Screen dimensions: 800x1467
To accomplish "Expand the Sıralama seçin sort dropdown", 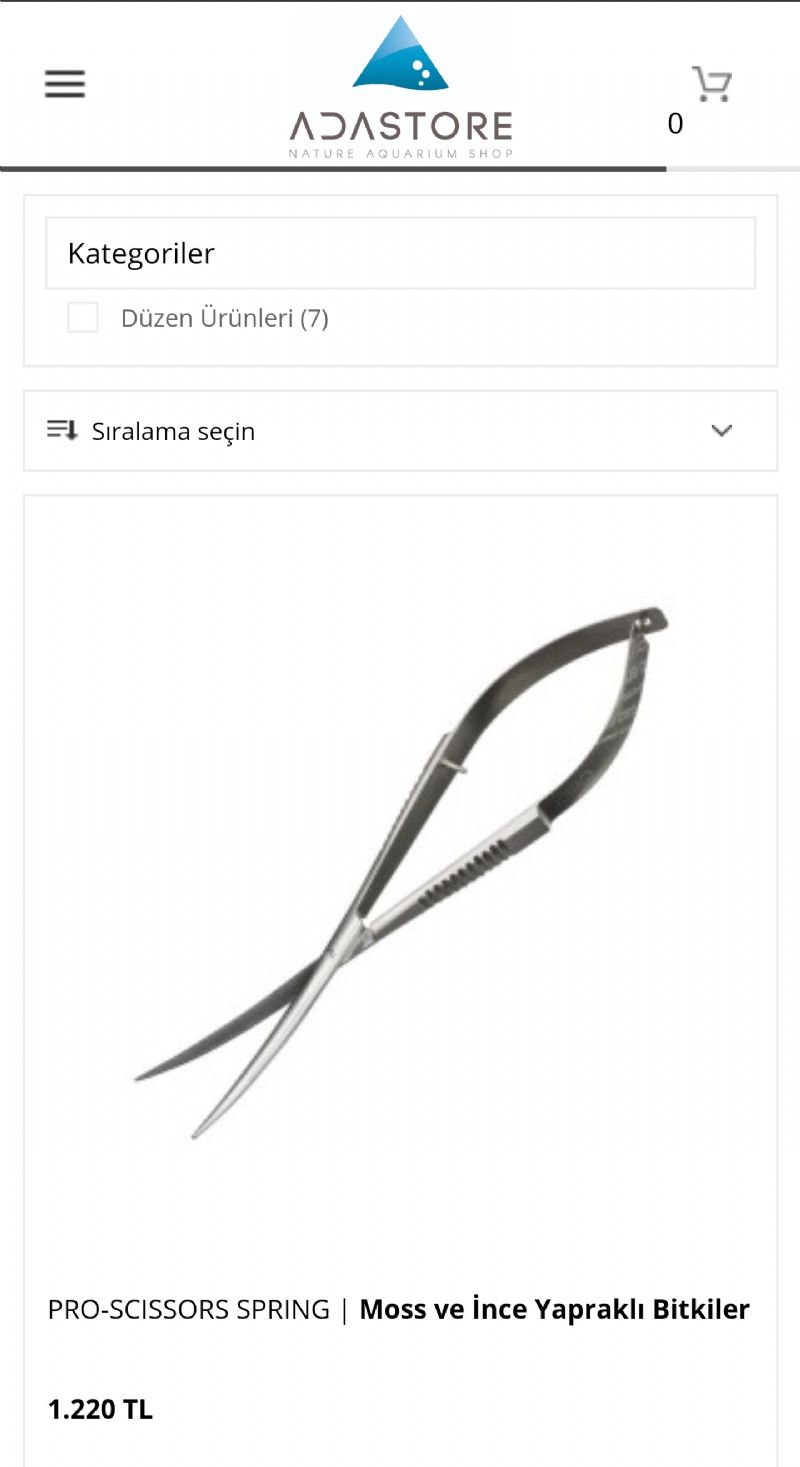I will 400,431.
